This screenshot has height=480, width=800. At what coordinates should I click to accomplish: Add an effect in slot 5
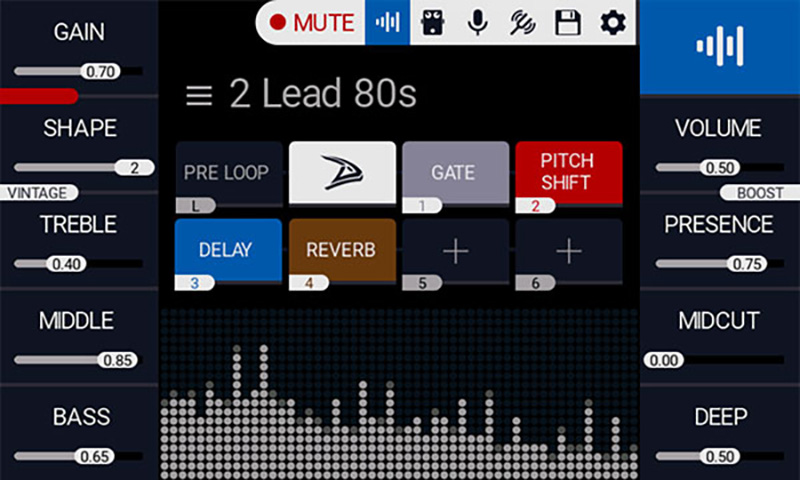454,251
